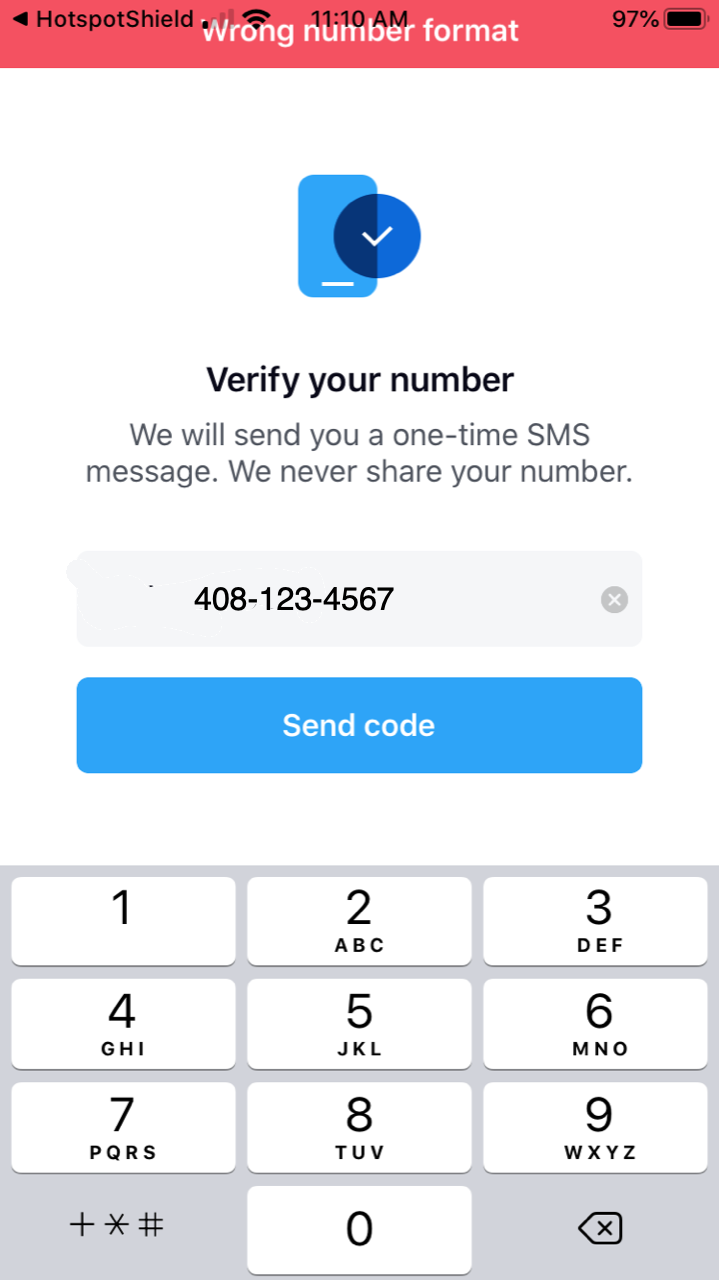Tap the Send code button

coord(359,725)
